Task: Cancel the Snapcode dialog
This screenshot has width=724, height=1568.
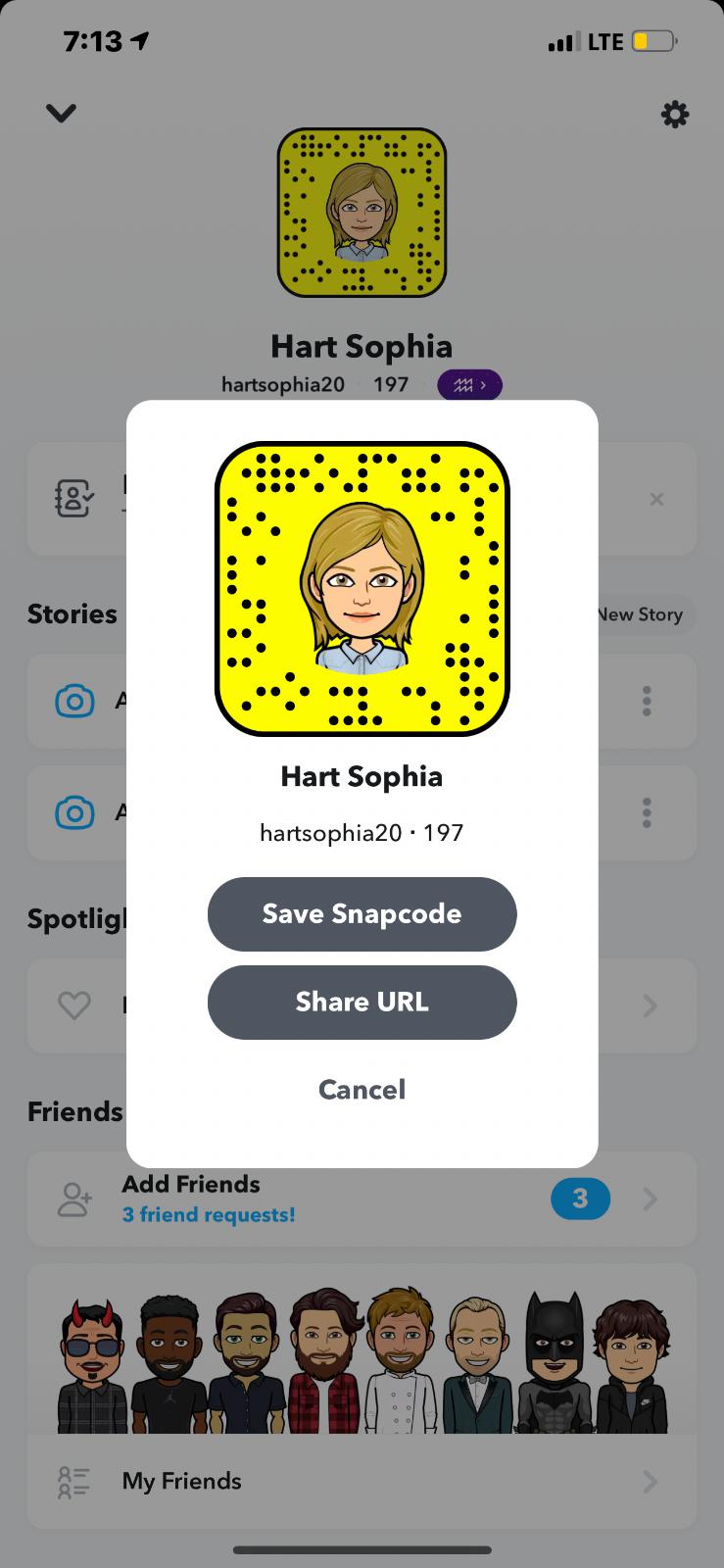Action: (362, 1089)
